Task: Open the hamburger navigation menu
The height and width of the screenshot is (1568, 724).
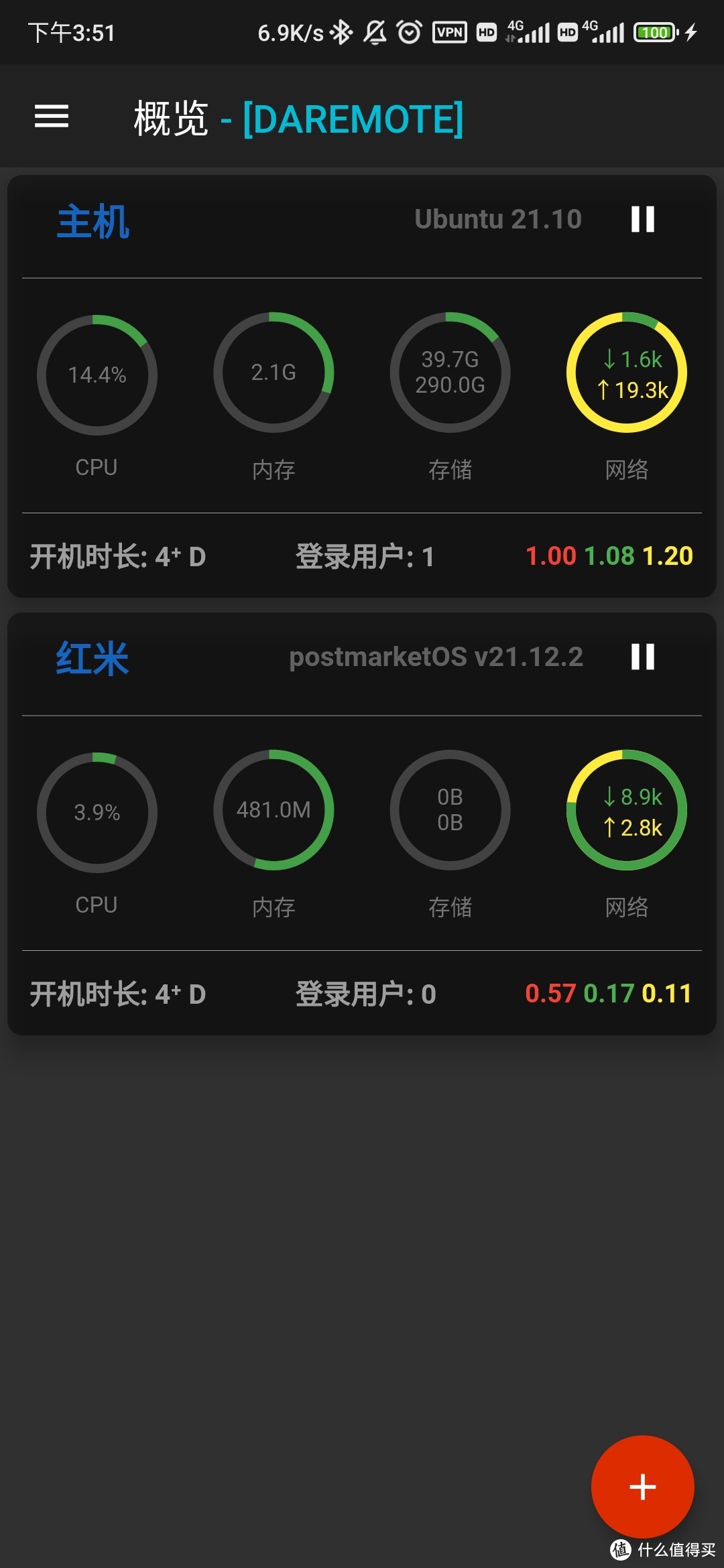Action: point(52,117)
